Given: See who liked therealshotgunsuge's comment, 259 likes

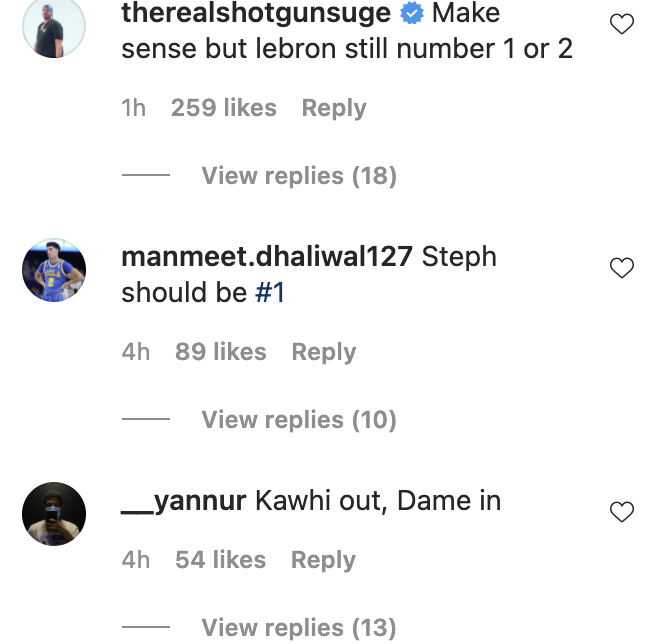Looking at the screenshot, I should pos(223,108).
